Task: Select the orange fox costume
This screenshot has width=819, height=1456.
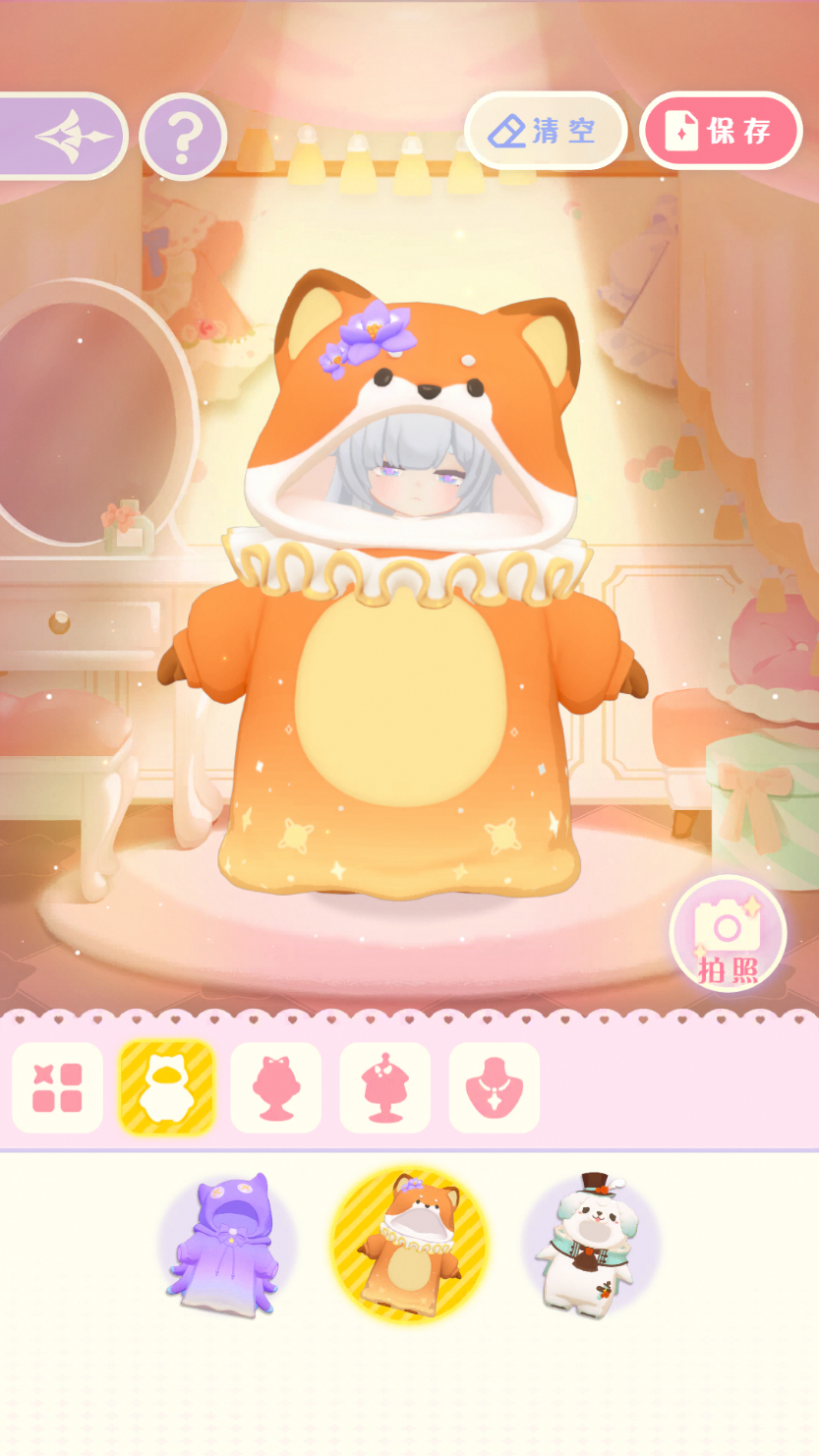Action: (x=409, y=1245)
